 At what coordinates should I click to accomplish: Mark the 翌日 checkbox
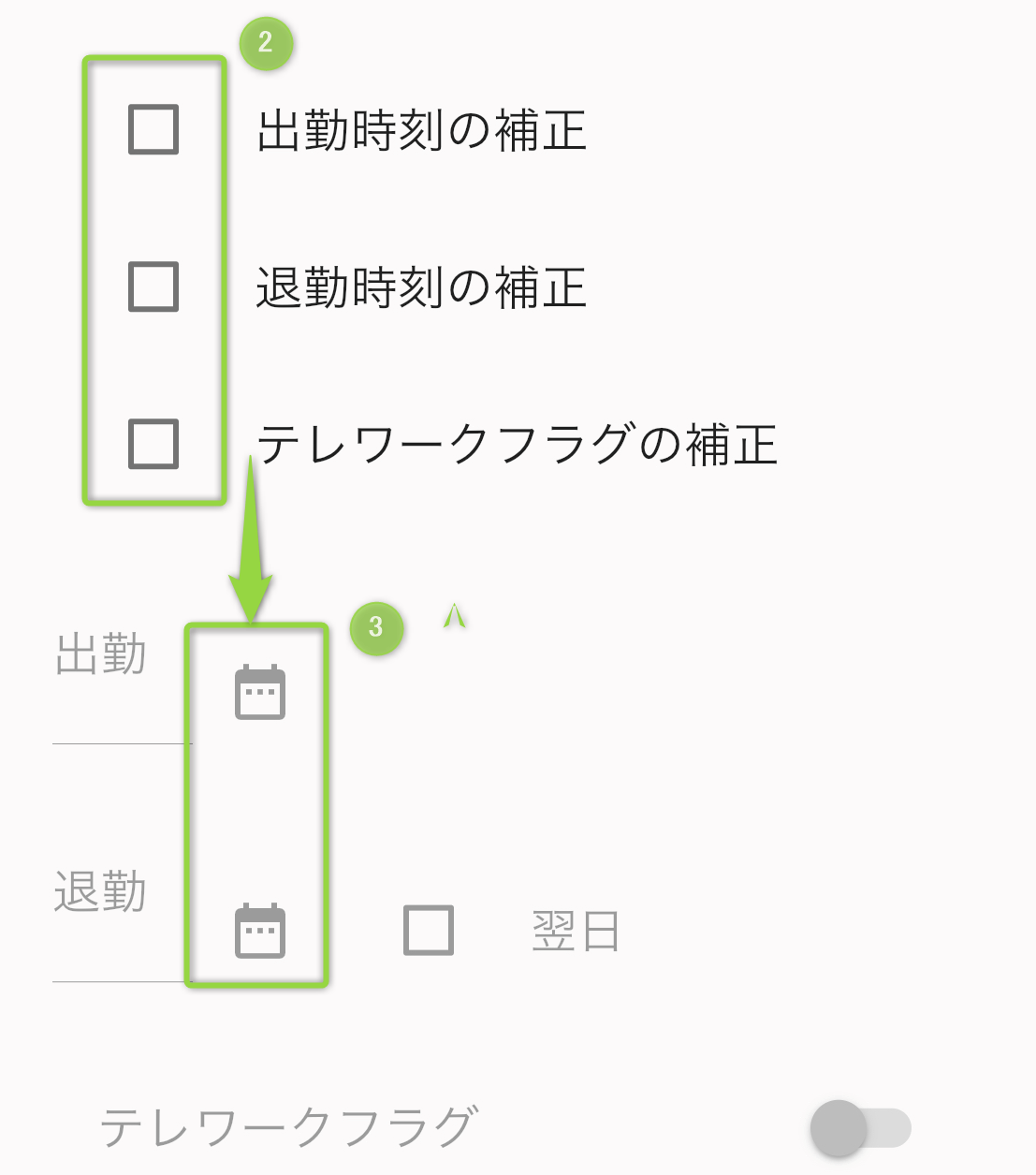click(429, 930)
